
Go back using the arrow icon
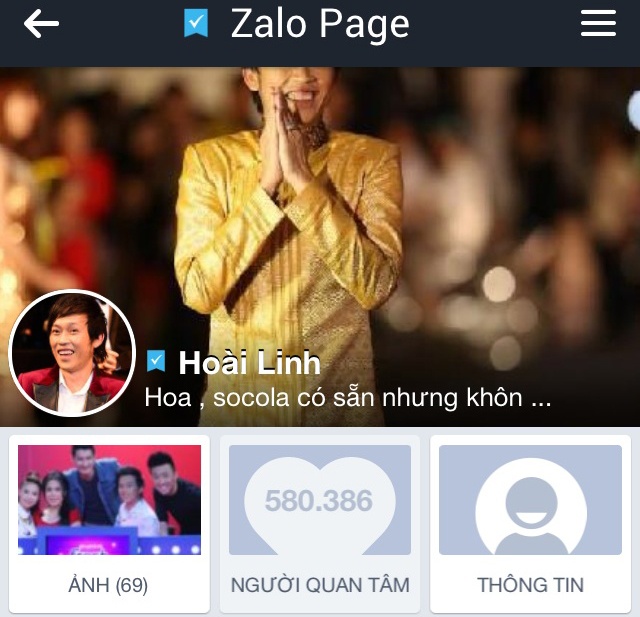point(41,25)
